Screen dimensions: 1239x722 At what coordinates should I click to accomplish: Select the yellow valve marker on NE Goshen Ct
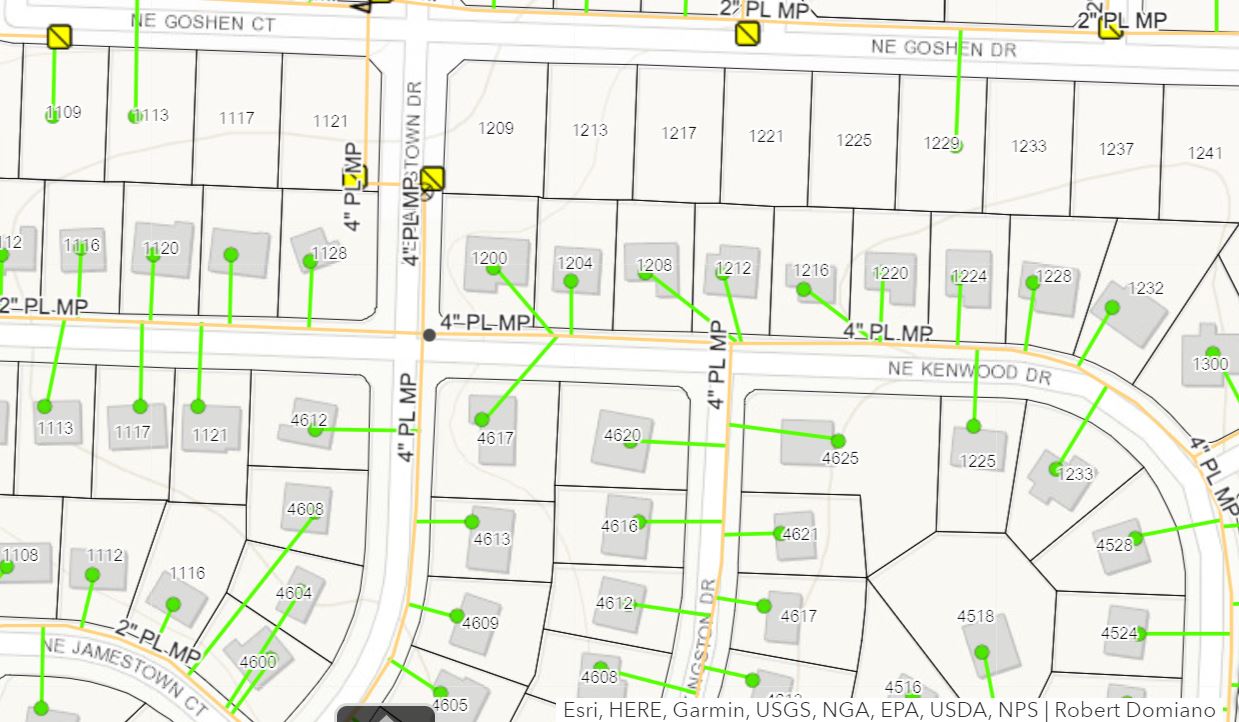(x=60, y=38)
